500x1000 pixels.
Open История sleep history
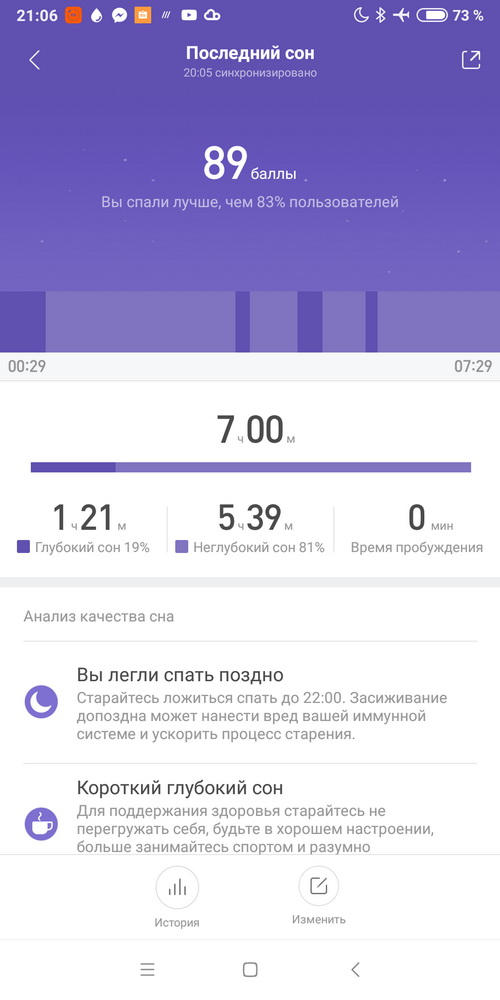pyautogui.click(x=177, y=897)
